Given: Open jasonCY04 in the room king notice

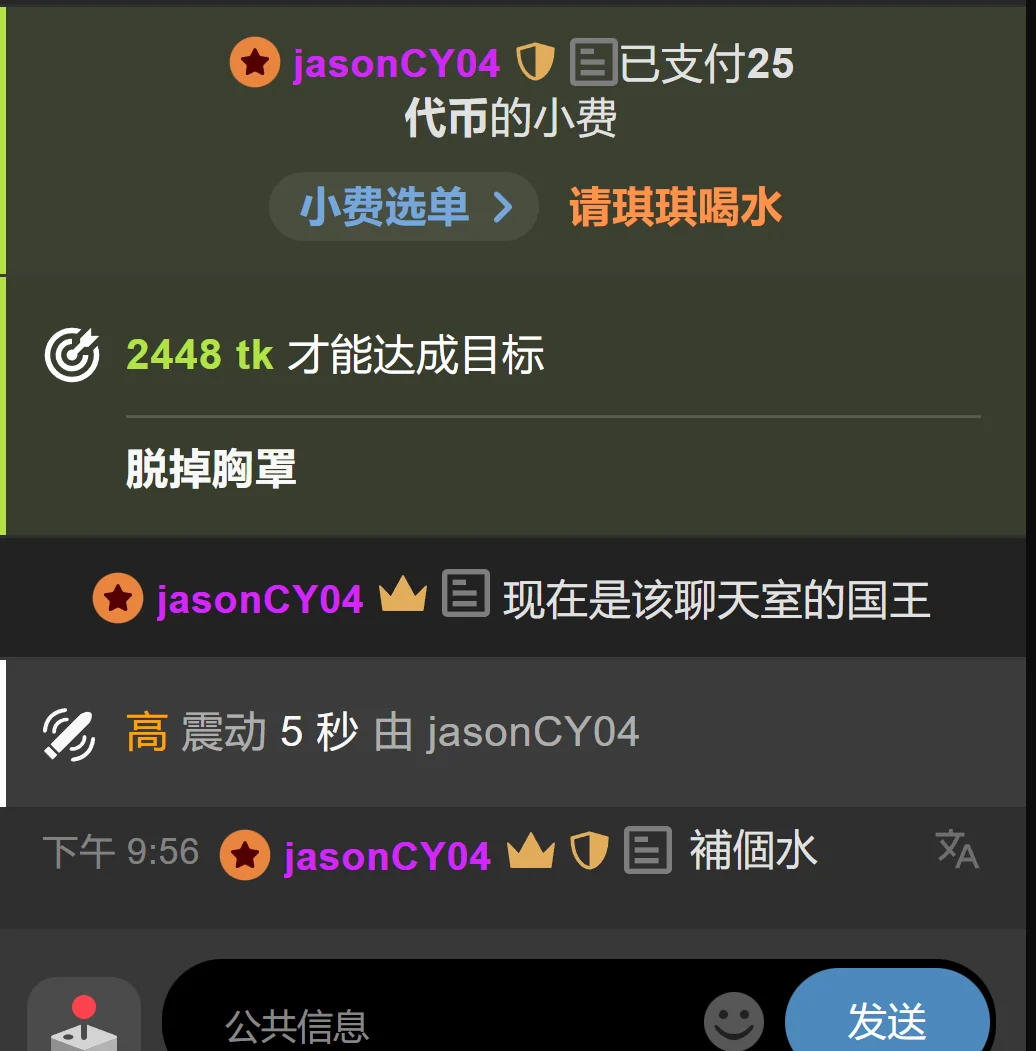Looking at the screenshot, I should [x=260, y=599].
